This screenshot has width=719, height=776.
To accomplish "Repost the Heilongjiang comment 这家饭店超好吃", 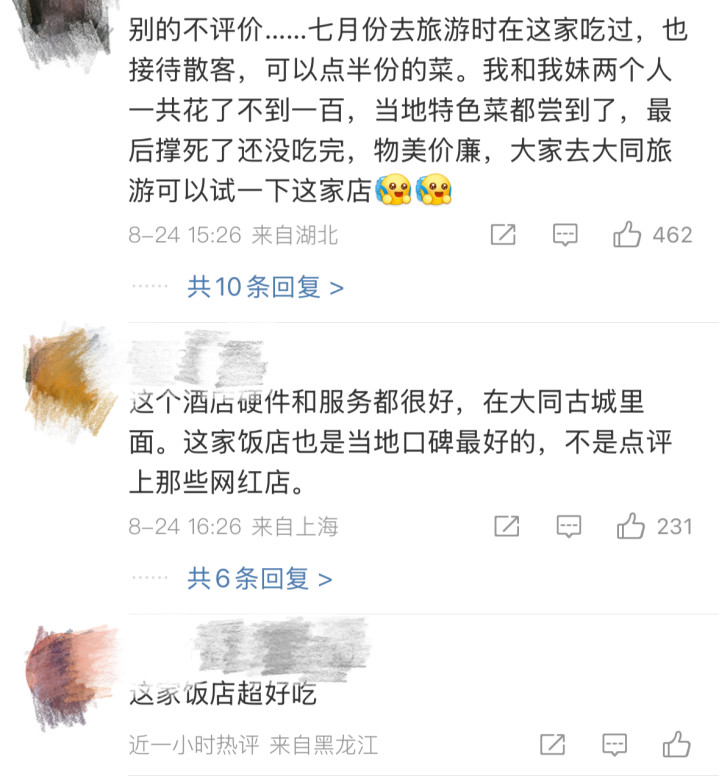I will point(552,744).
